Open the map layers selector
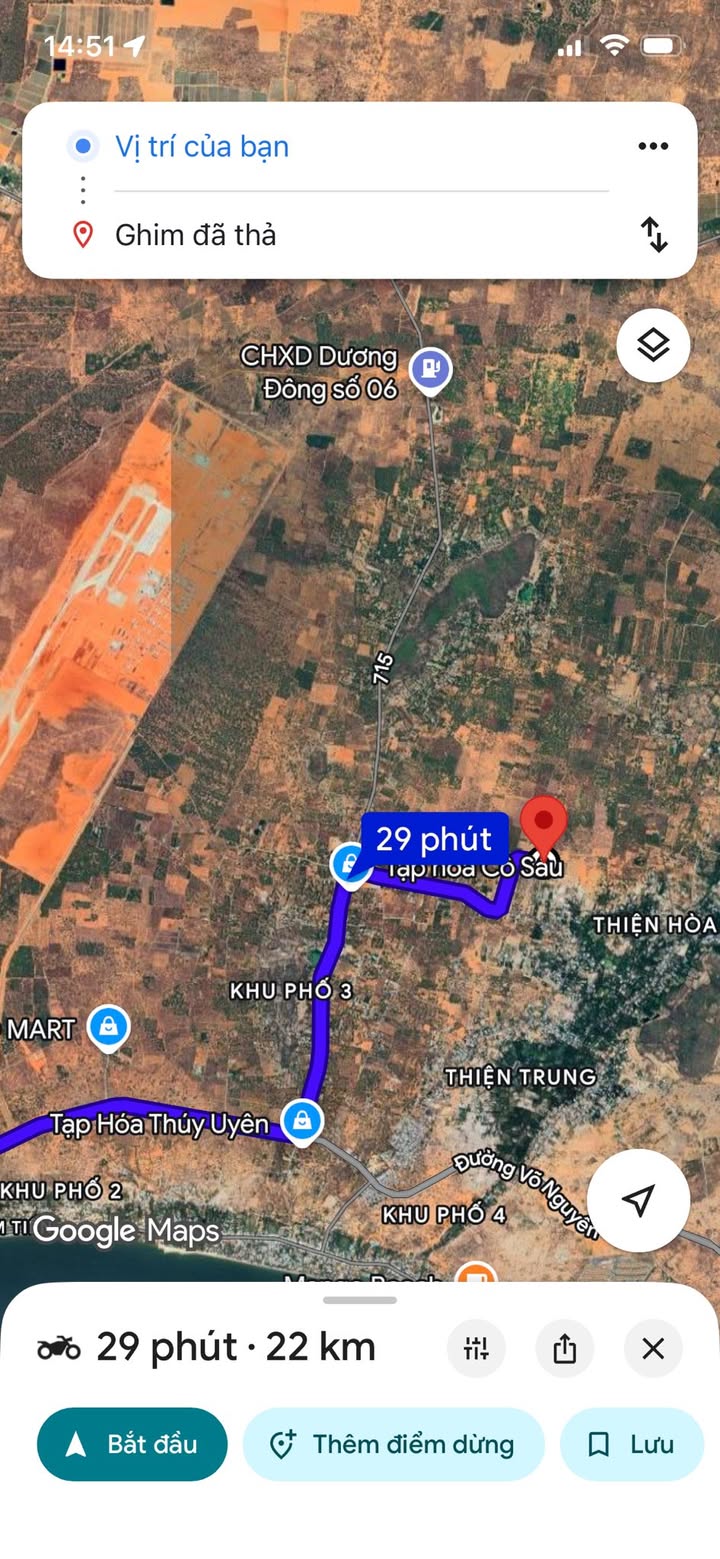 coord(653,346)
